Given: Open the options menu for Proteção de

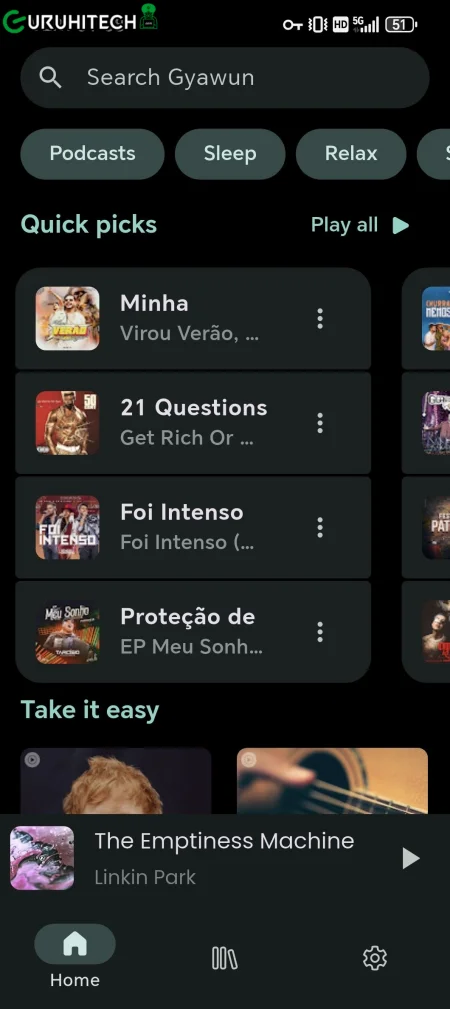Looking at the screenshot, I should click(x=320, y=632).
